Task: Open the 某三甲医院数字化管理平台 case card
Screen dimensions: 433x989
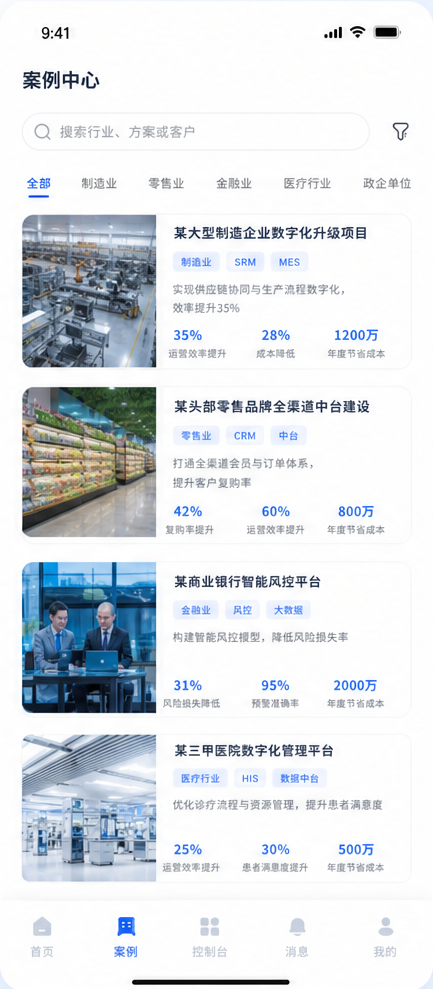Action: 216,808
